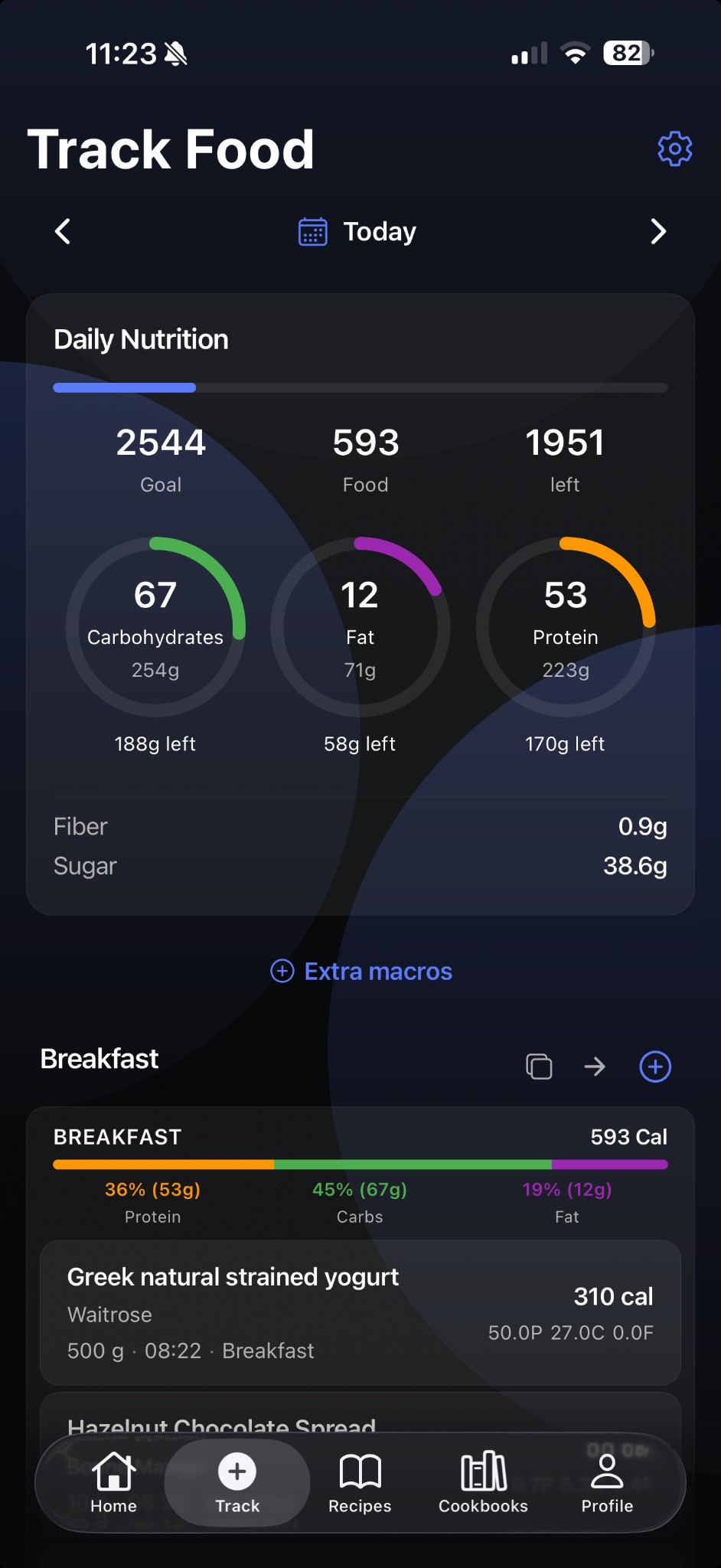Select the Carbohydrates ring
This screenshot has width=721, height=1568.
(155, 626)
